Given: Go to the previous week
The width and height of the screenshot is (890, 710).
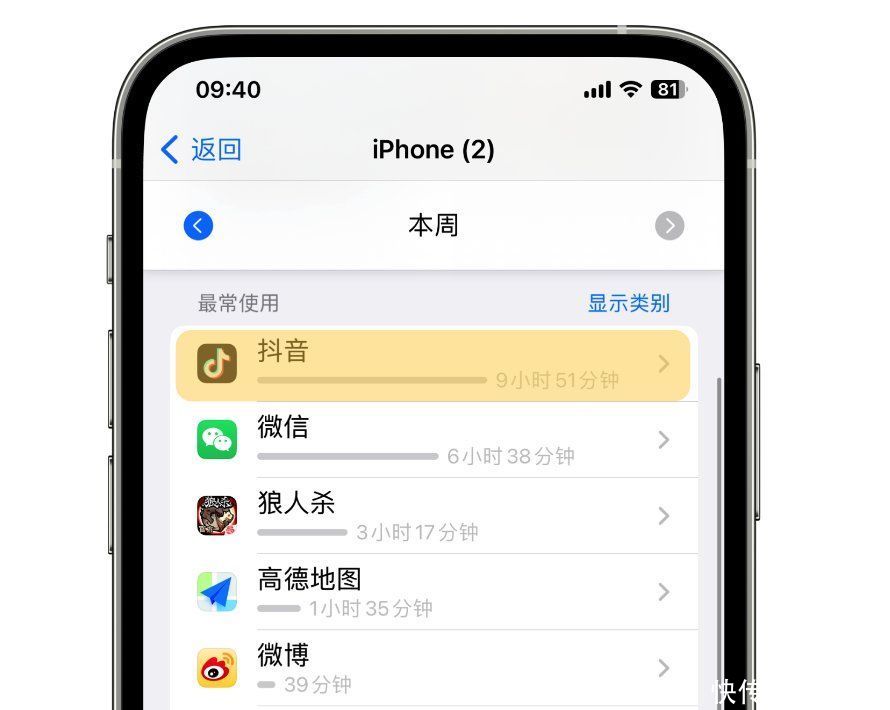Looking at the screenshot, I should click(x=198, y=226).
